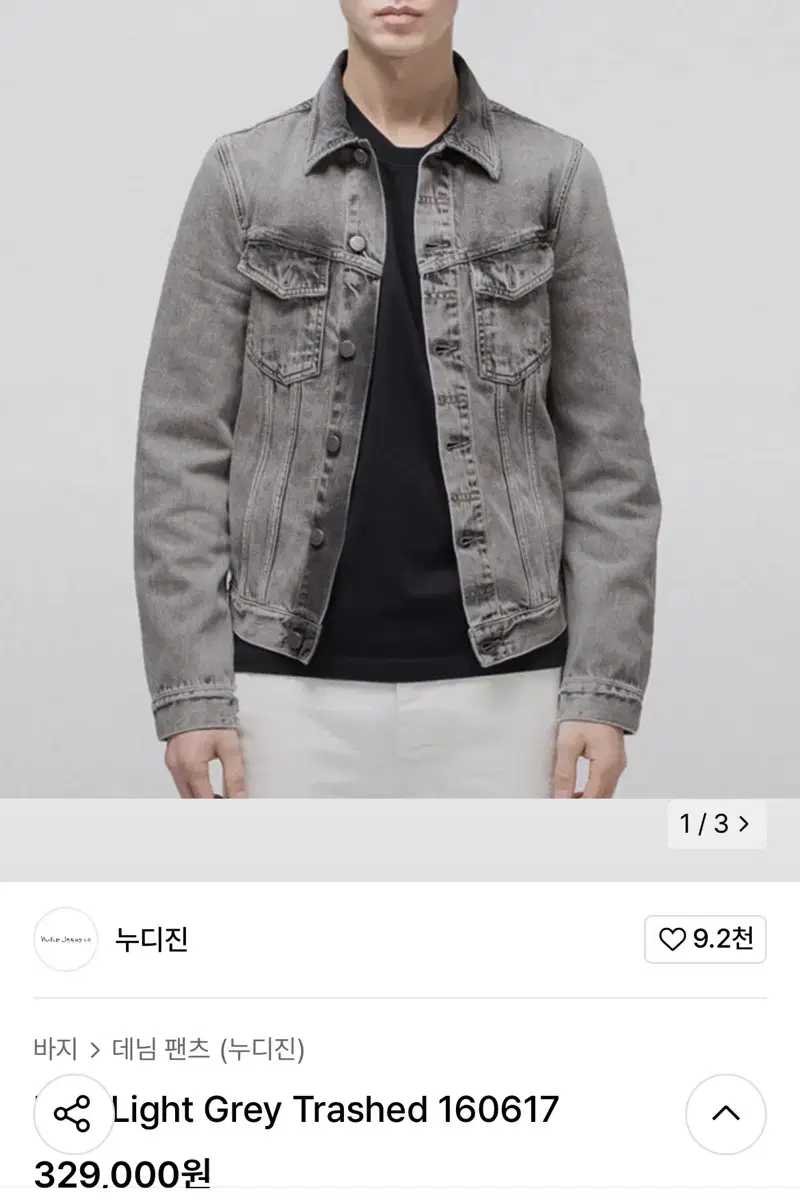The width and height of the screenshot is (800, 1200).
Task: Tap the '9.2천' like count text
Action: coord(713,938)
